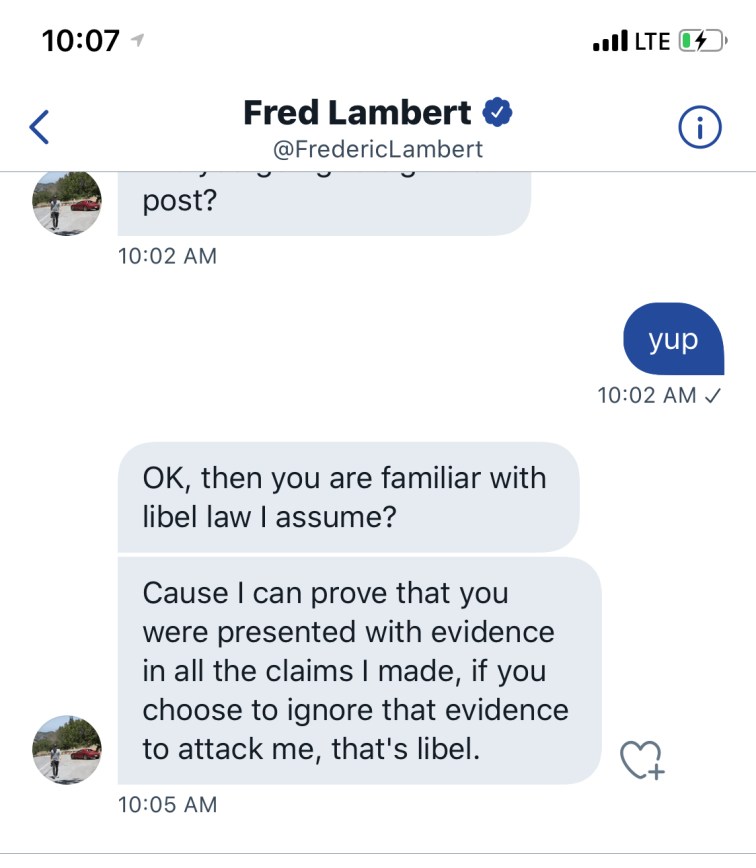Open conversation info
Image resolution: width=756 pixels, height=868 pixels.
[x=699, y=127]
